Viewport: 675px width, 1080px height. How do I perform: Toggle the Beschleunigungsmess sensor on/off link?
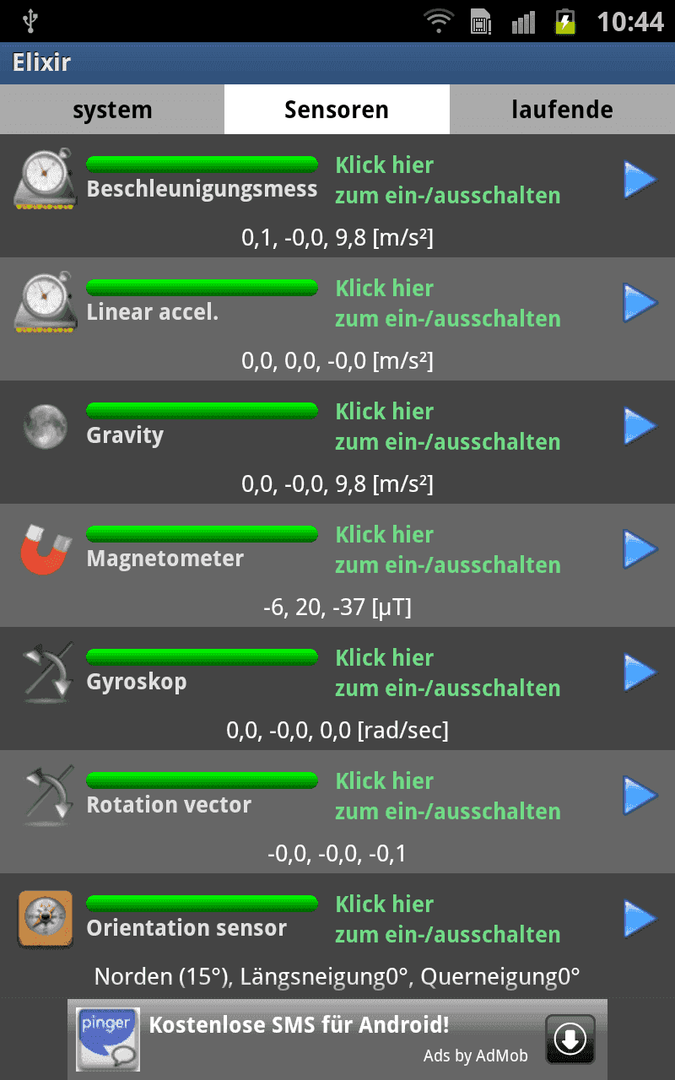[448, 180]
